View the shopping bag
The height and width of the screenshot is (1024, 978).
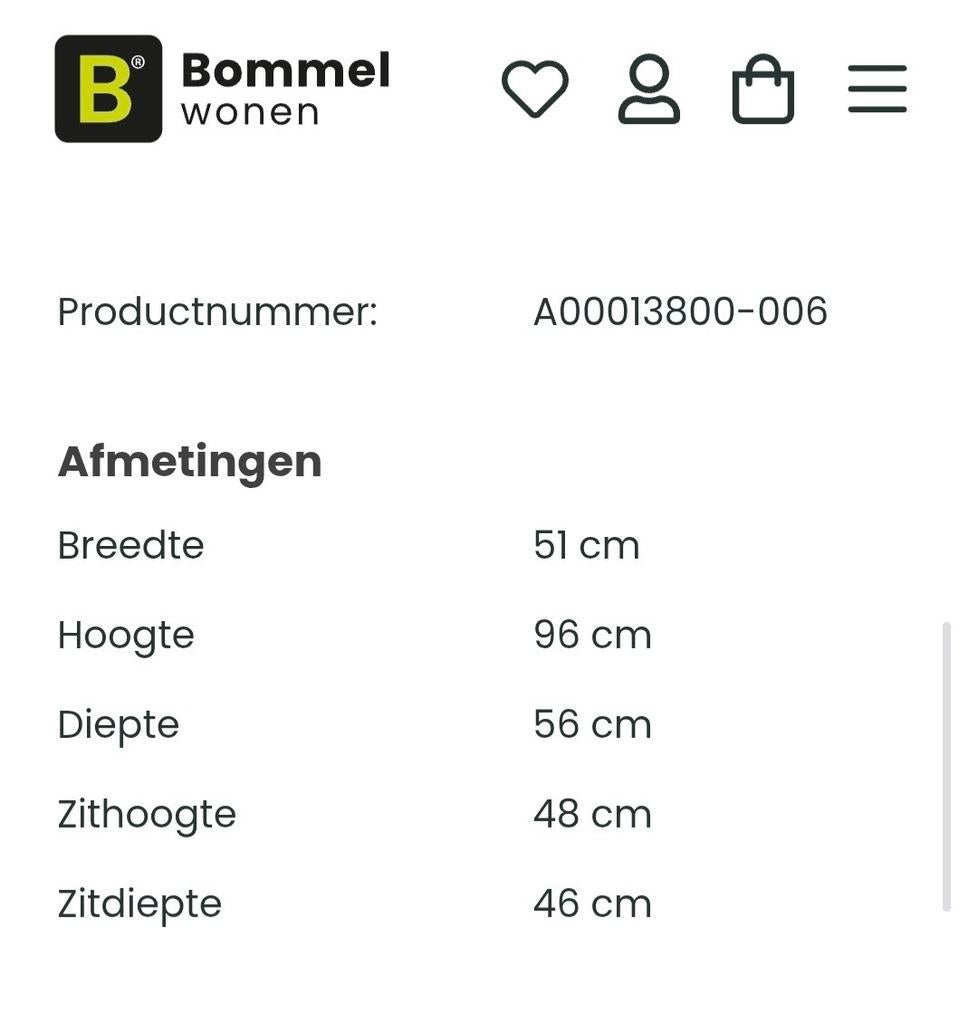pos(762,90)
